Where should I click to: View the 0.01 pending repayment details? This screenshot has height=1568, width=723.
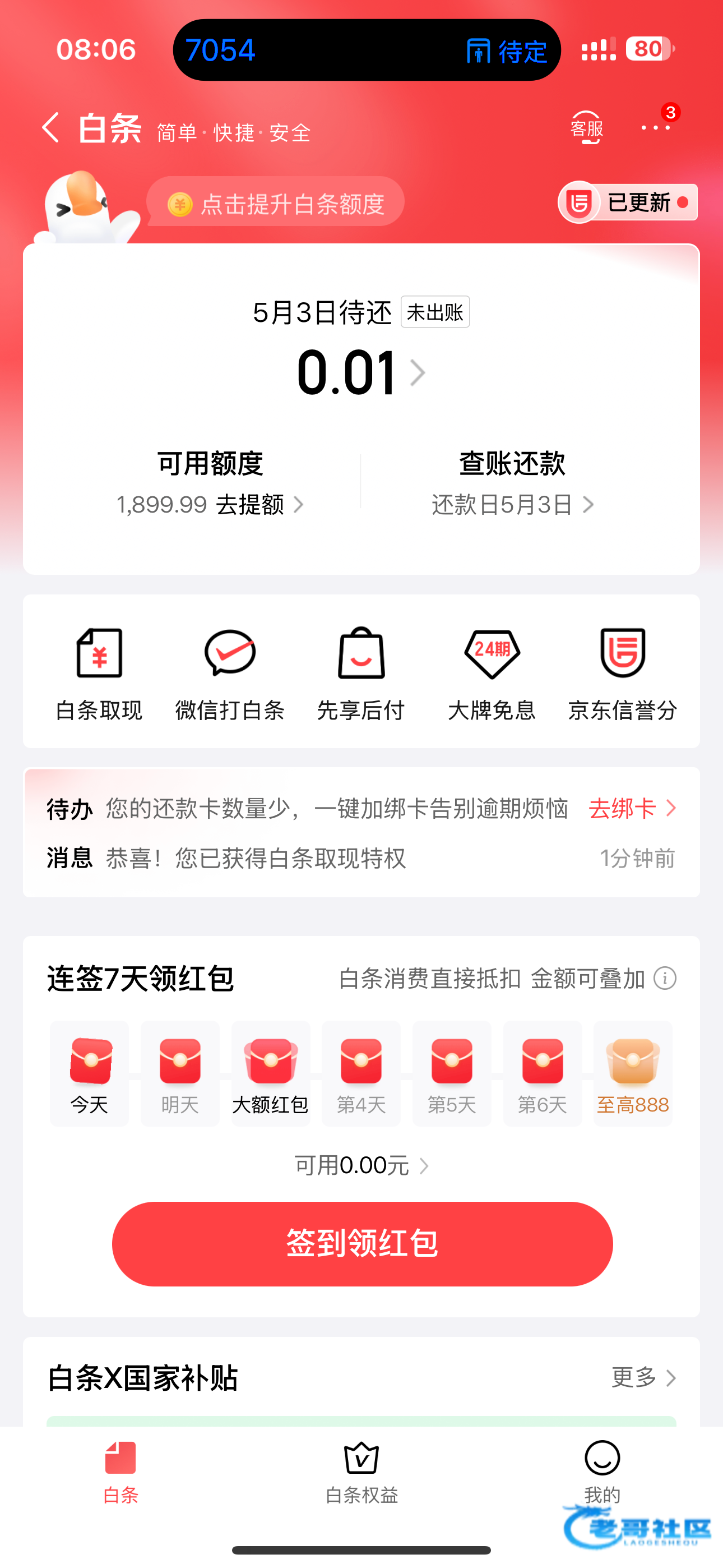[x=360, y=372]
